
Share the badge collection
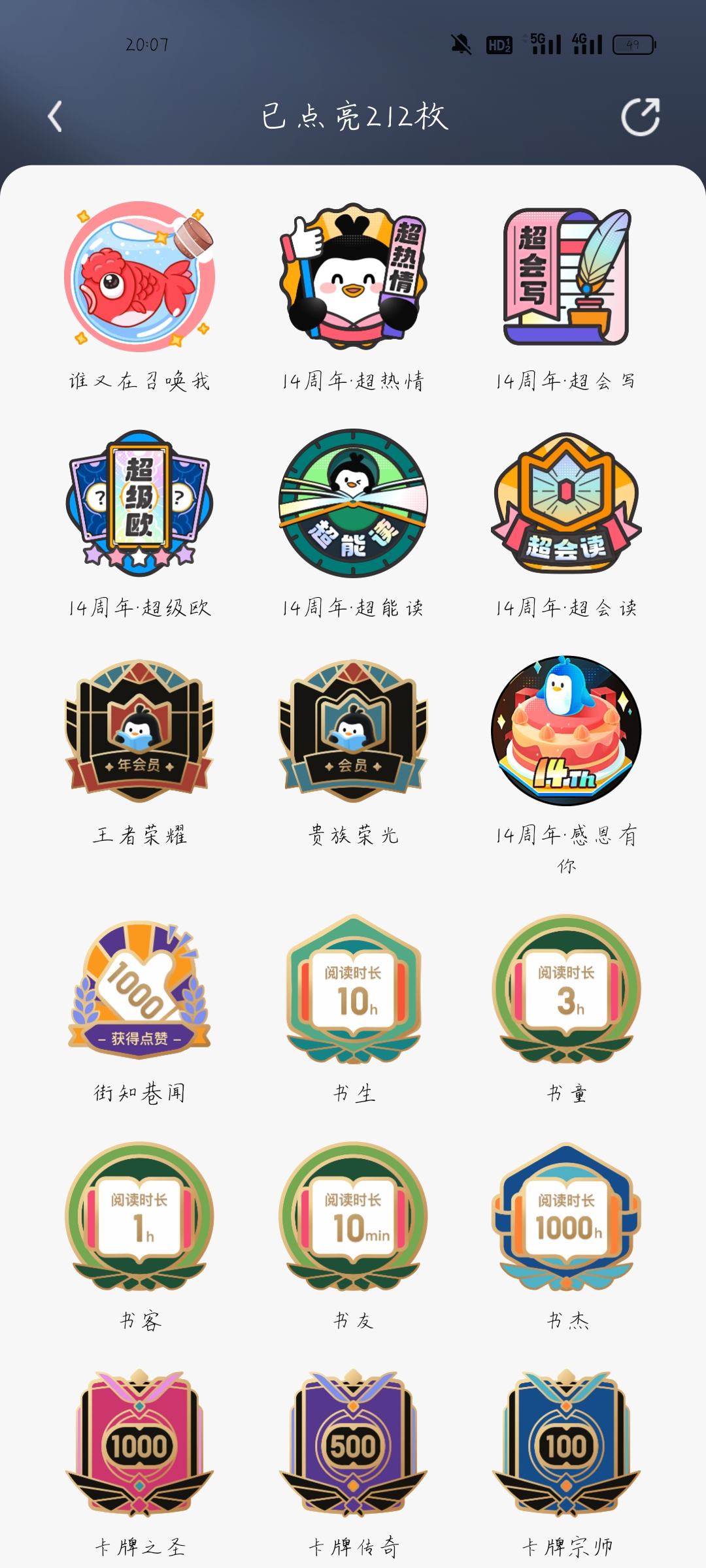click(641, 117)
